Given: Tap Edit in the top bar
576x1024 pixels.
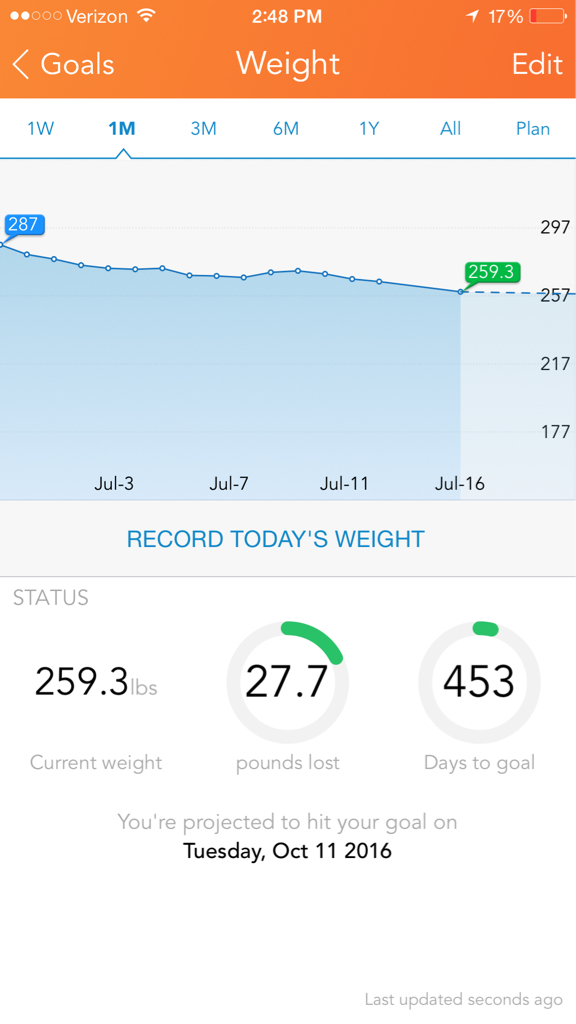Looking at the screenshot, I should [x=537, y=65].
